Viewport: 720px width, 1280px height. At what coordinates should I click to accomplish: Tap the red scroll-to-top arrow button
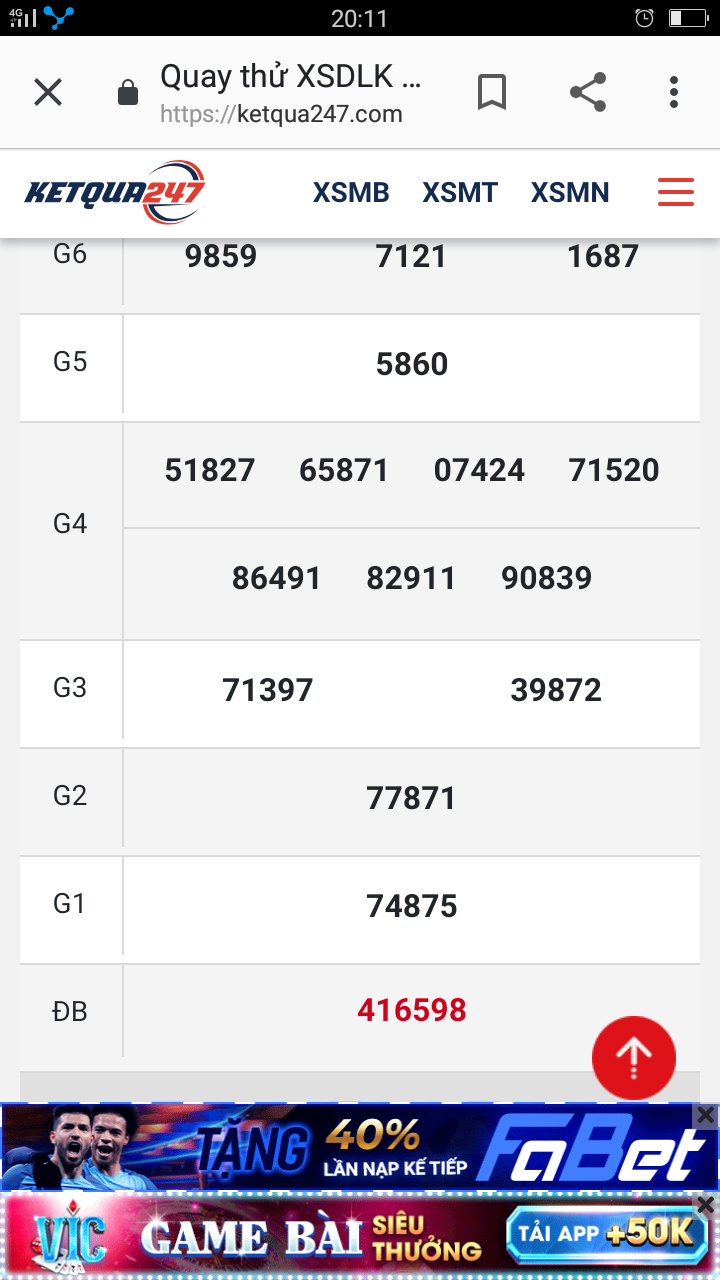click(634, 1057)
